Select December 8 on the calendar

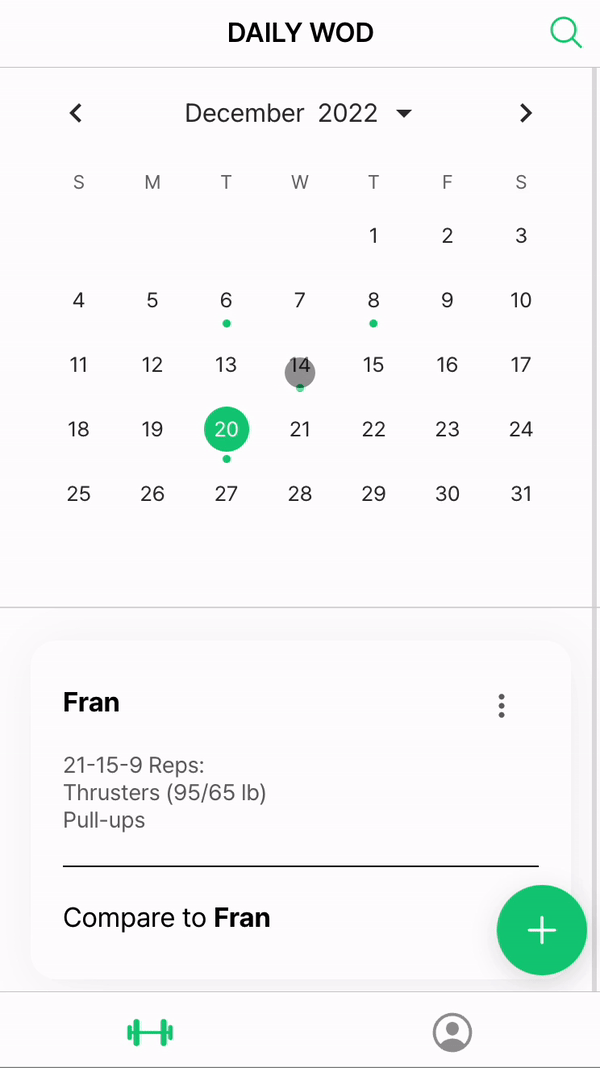[x=373, y=301]
